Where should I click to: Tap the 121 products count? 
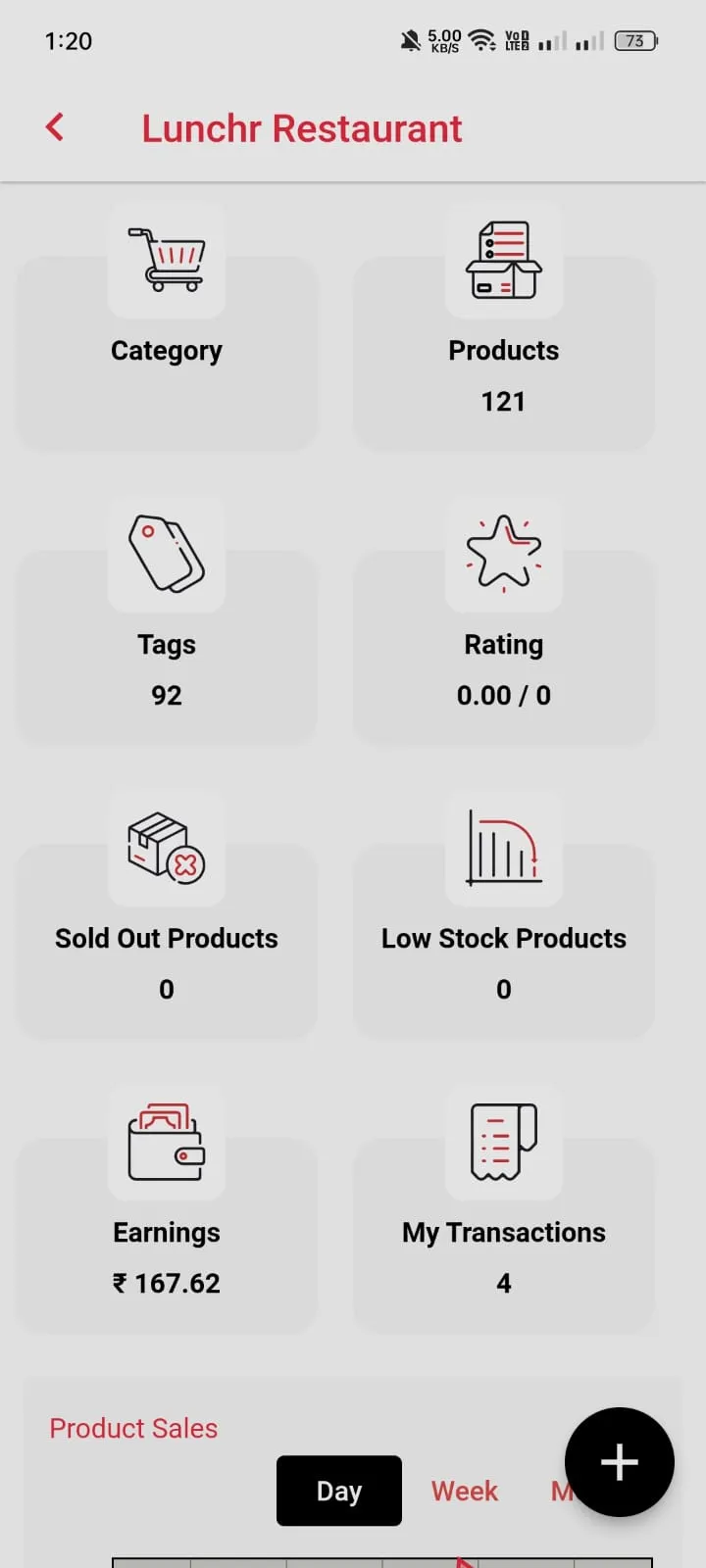pos(503,400)
